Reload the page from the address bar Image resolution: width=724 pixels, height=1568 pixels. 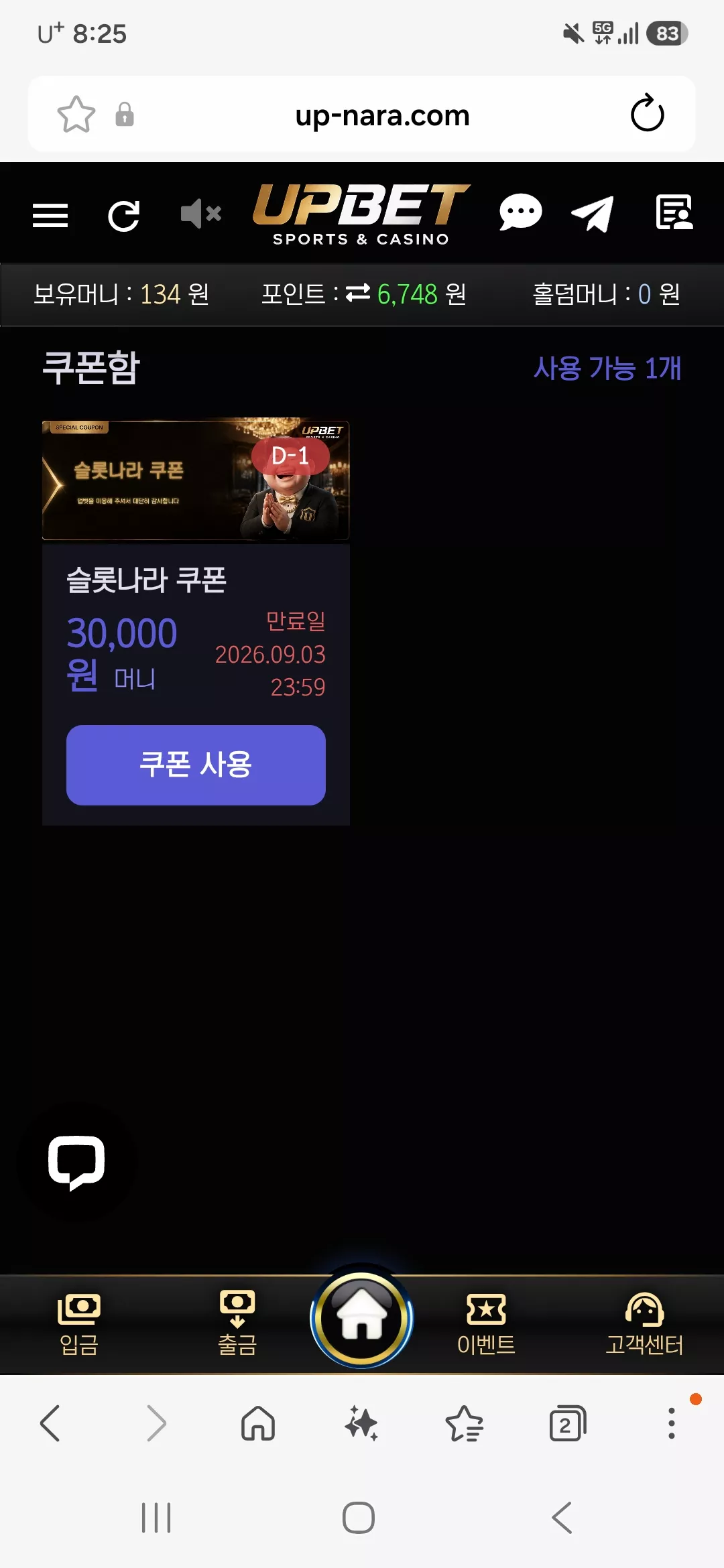648,113
